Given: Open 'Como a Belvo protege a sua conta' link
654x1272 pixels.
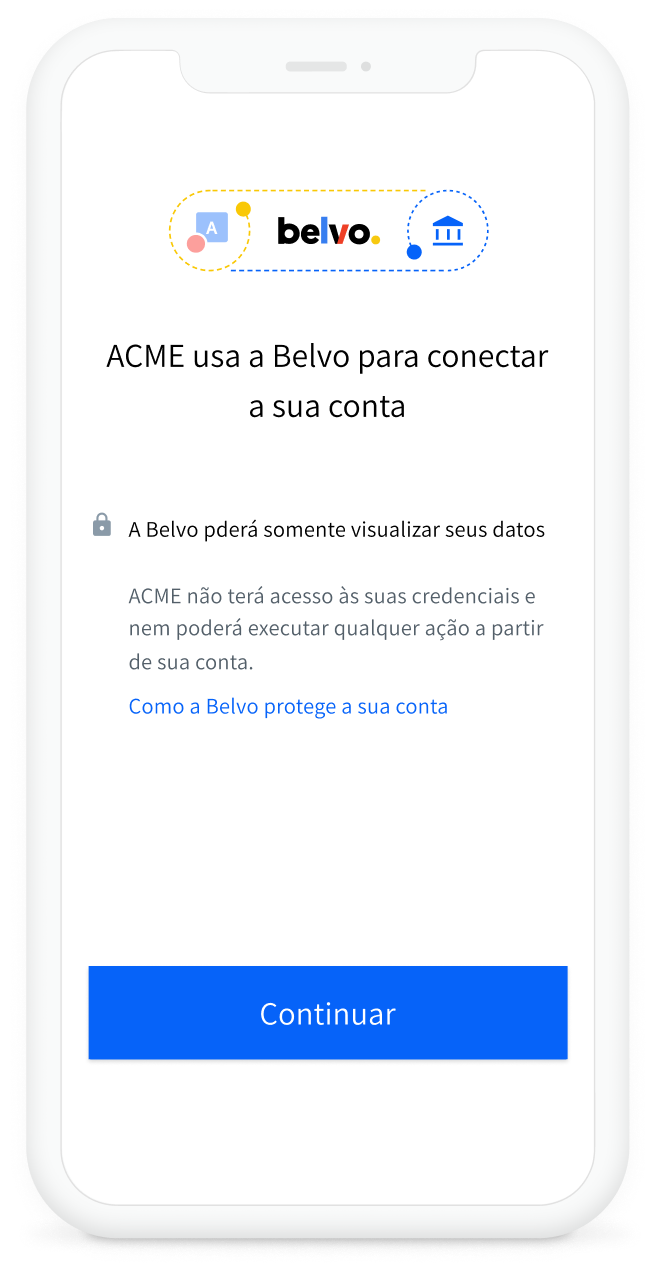Looking at the screenshot, I should click(288, 707).
